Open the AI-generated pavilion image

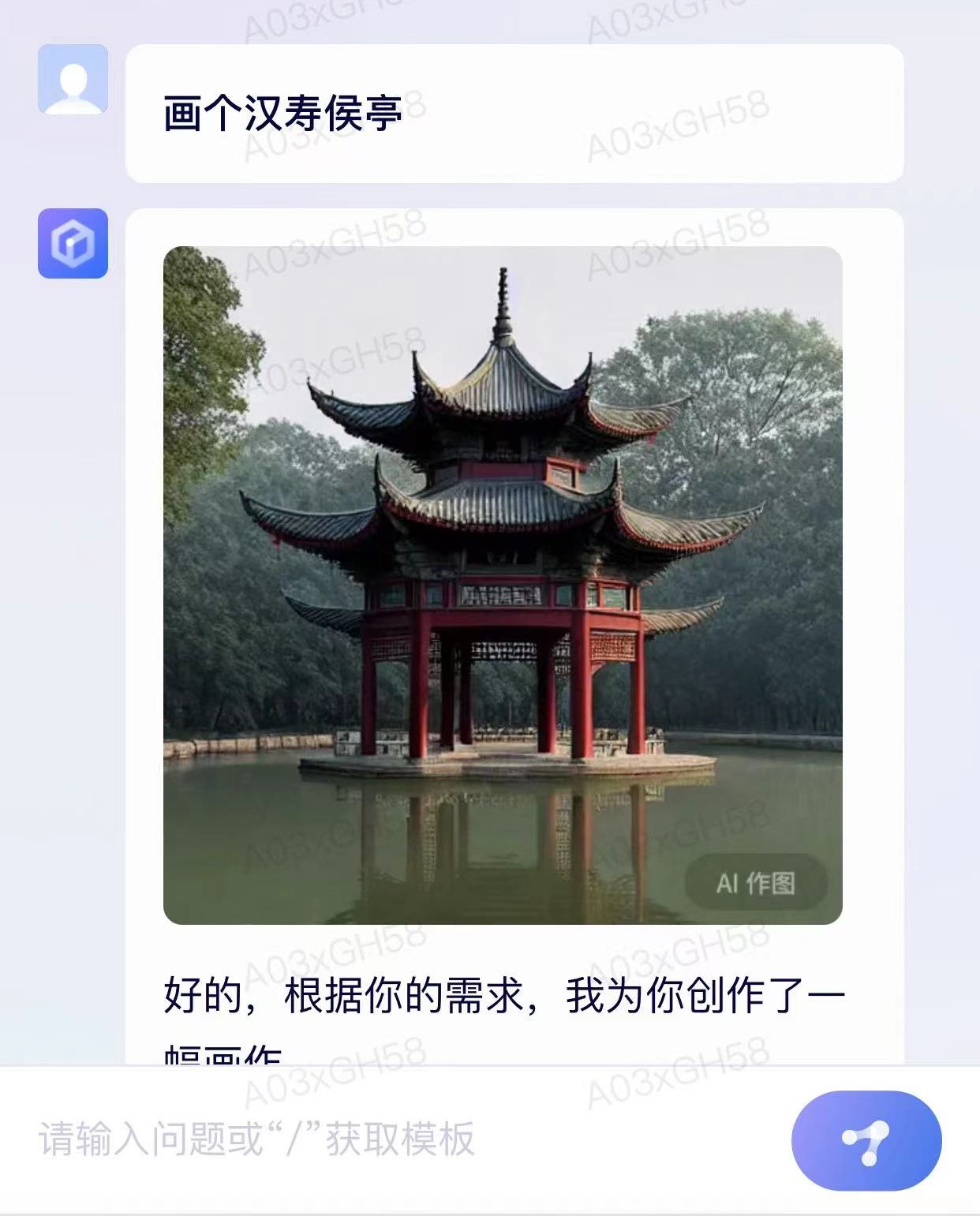[x=503, y=585]
